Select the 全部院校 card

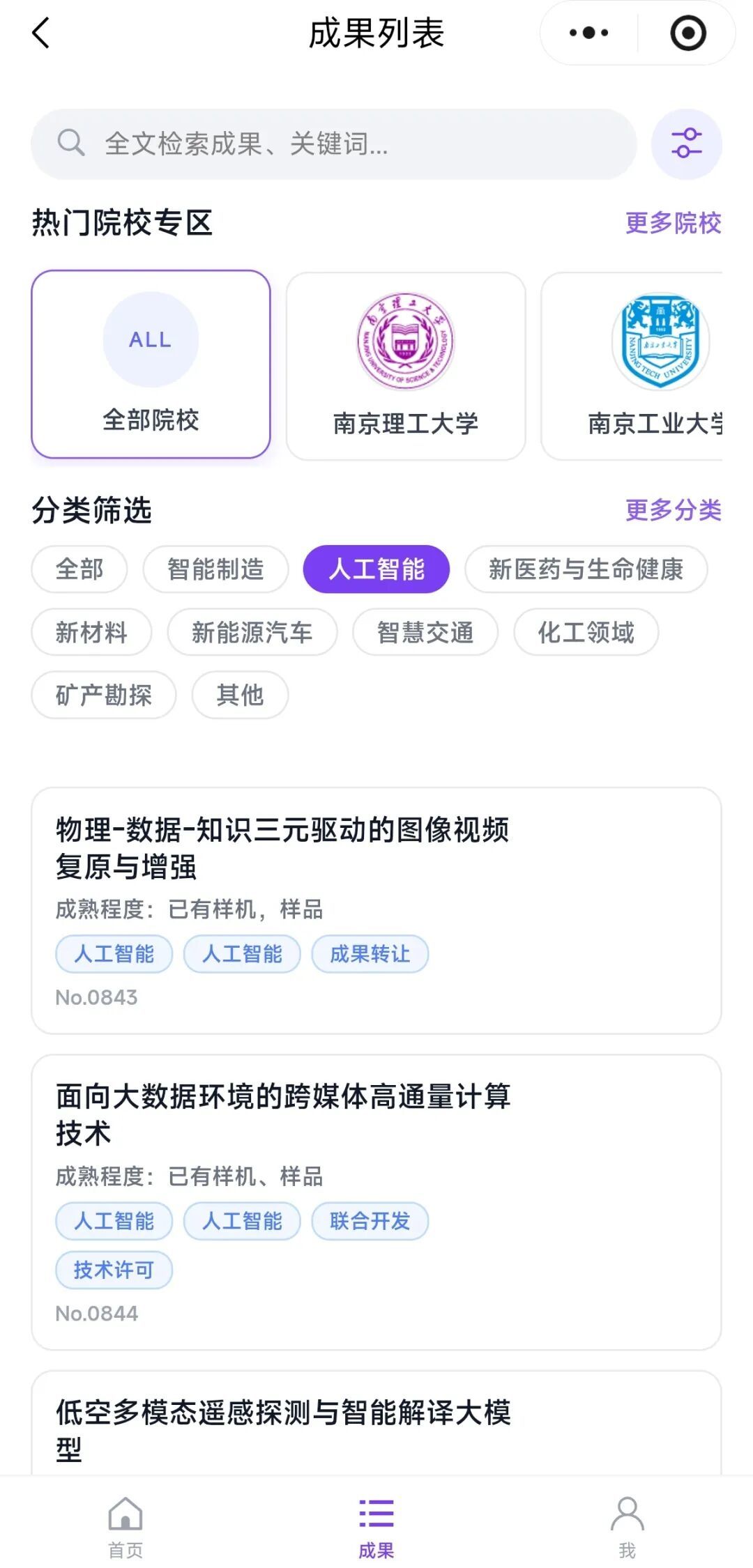[x=151, y=364]
